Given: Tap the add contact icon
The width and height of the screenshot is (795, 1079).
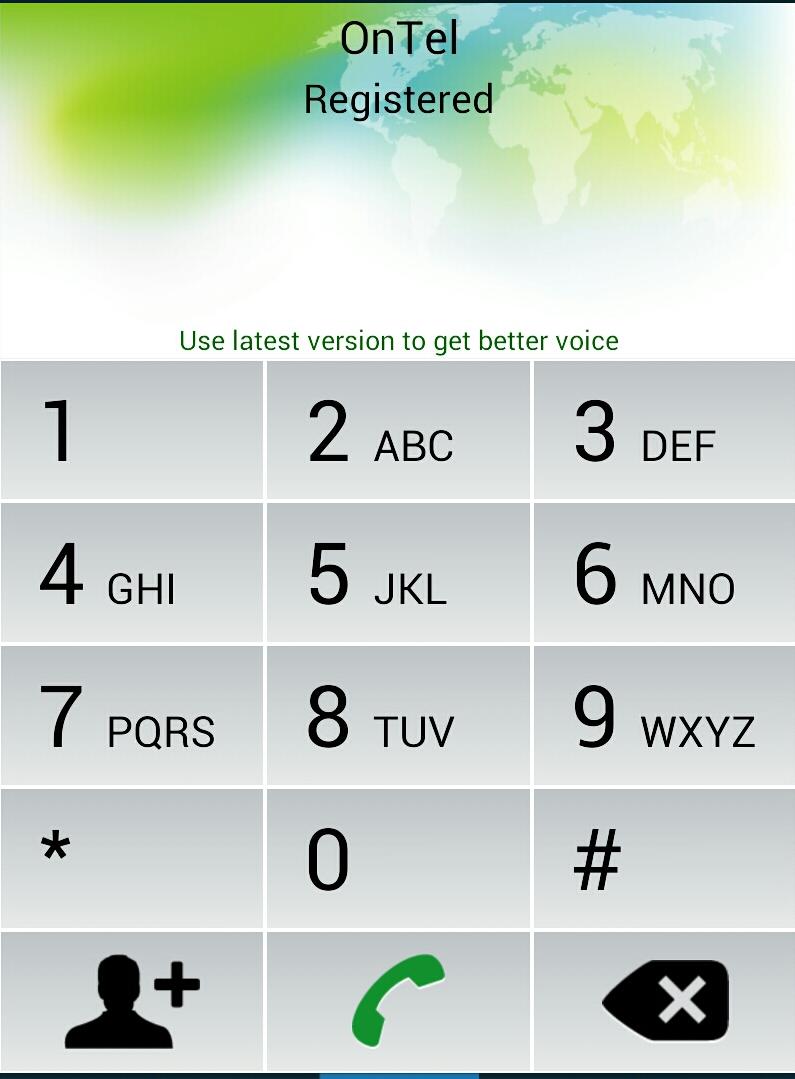Looking at the screenshot, I should click(131, 997).
